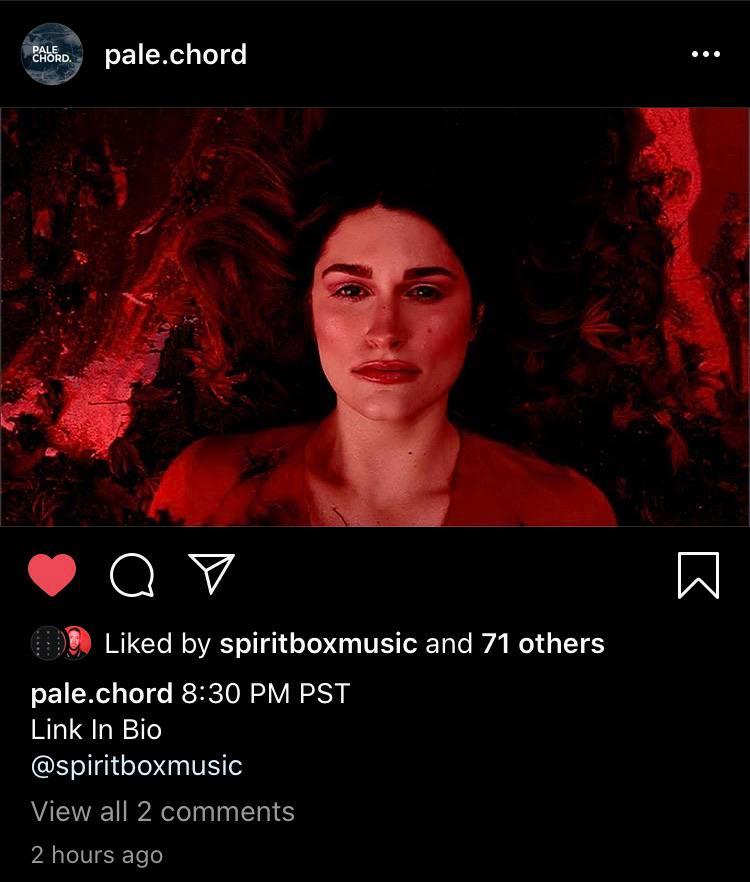Open the @spiritboxmusic mention in caption
750x882 pixels.
137,766
